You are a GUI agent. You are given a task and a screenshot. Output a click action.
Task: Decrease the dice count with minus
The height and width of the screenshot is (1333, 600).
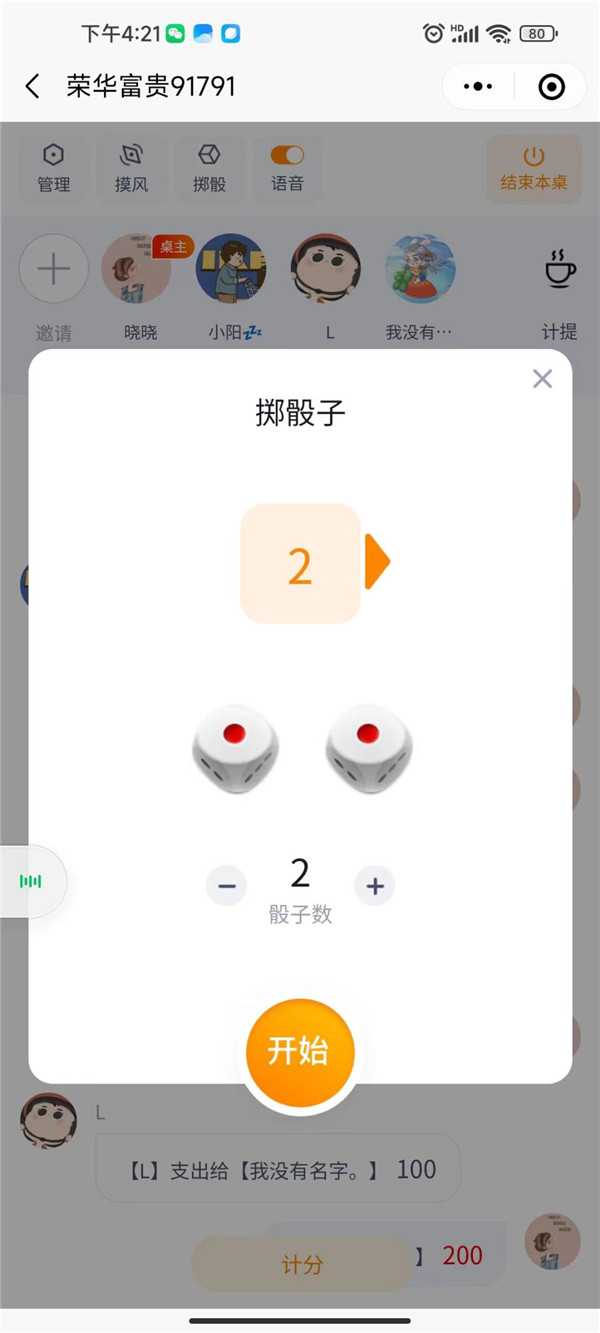[226, 886]
